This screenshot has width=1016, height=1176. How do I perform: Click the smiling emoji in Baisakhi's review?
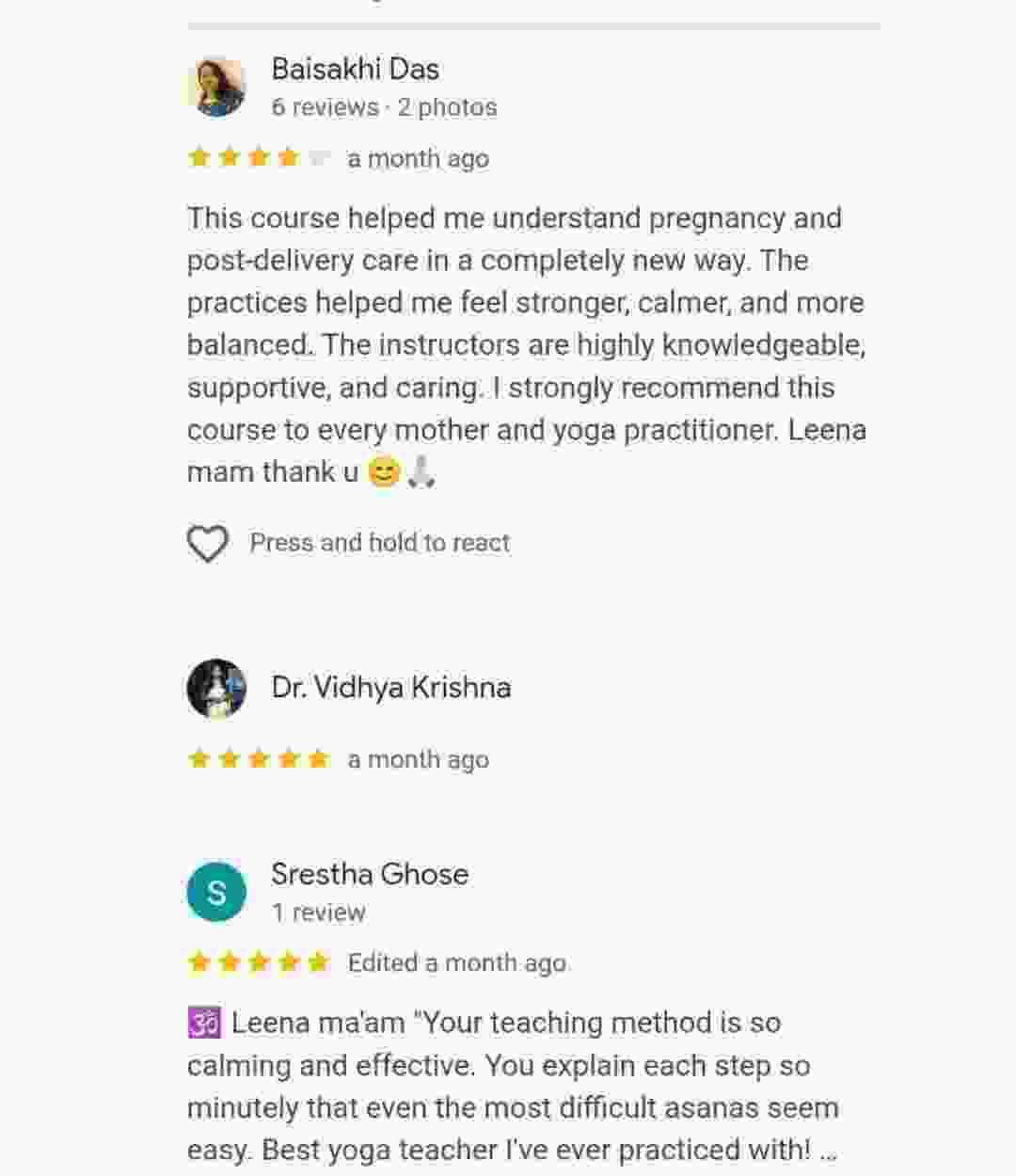[x=380, y=470]
